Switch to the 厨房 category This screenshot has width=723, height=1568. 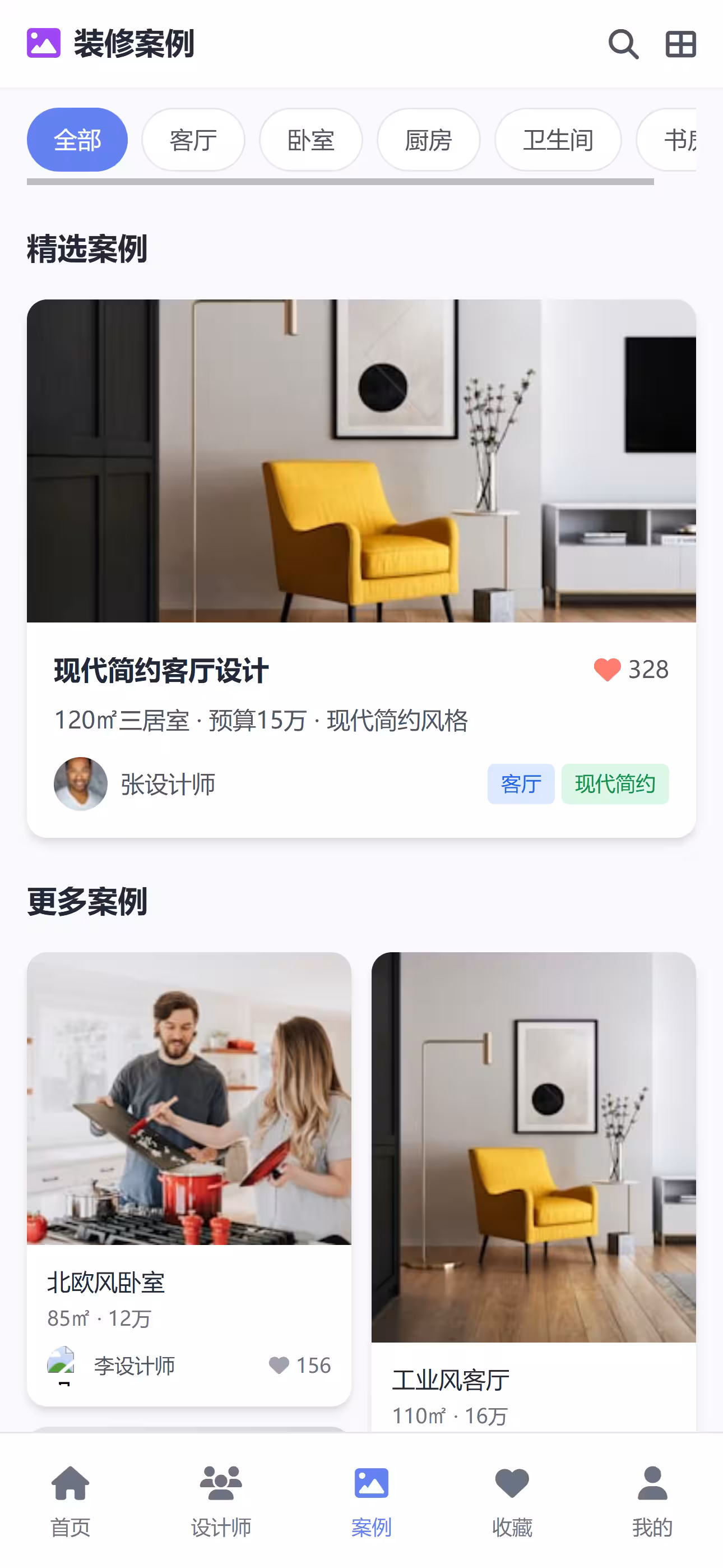tap(428, 140)
